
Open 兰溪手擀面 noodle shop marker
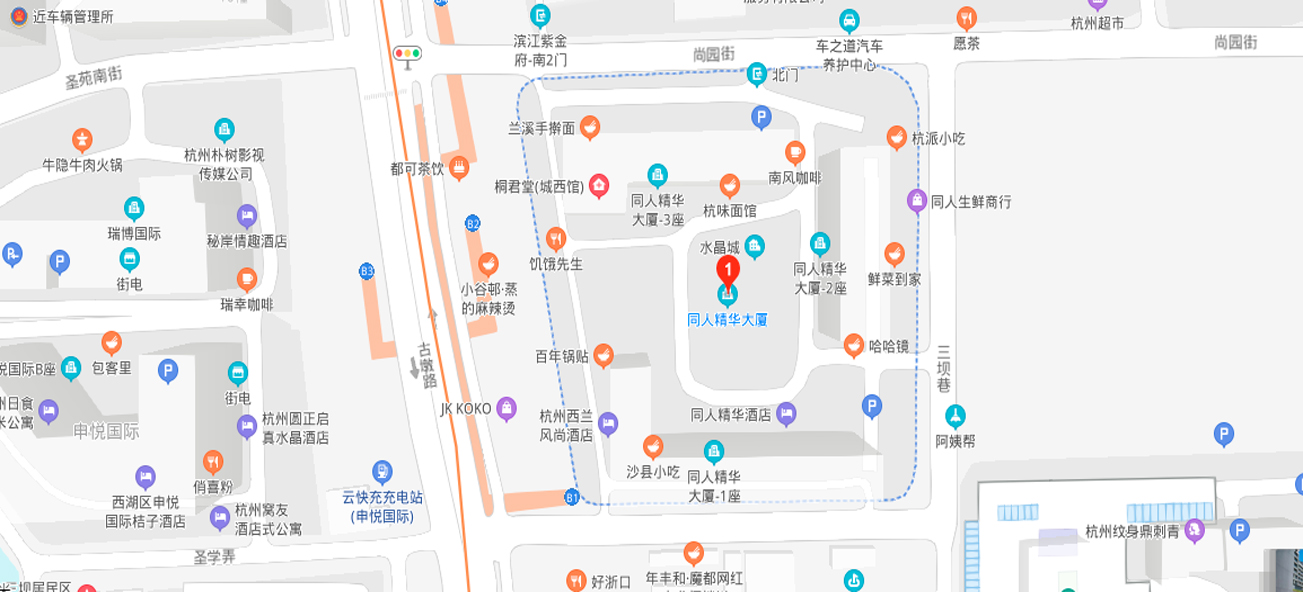pyautogui.click(x=590, y=127)
